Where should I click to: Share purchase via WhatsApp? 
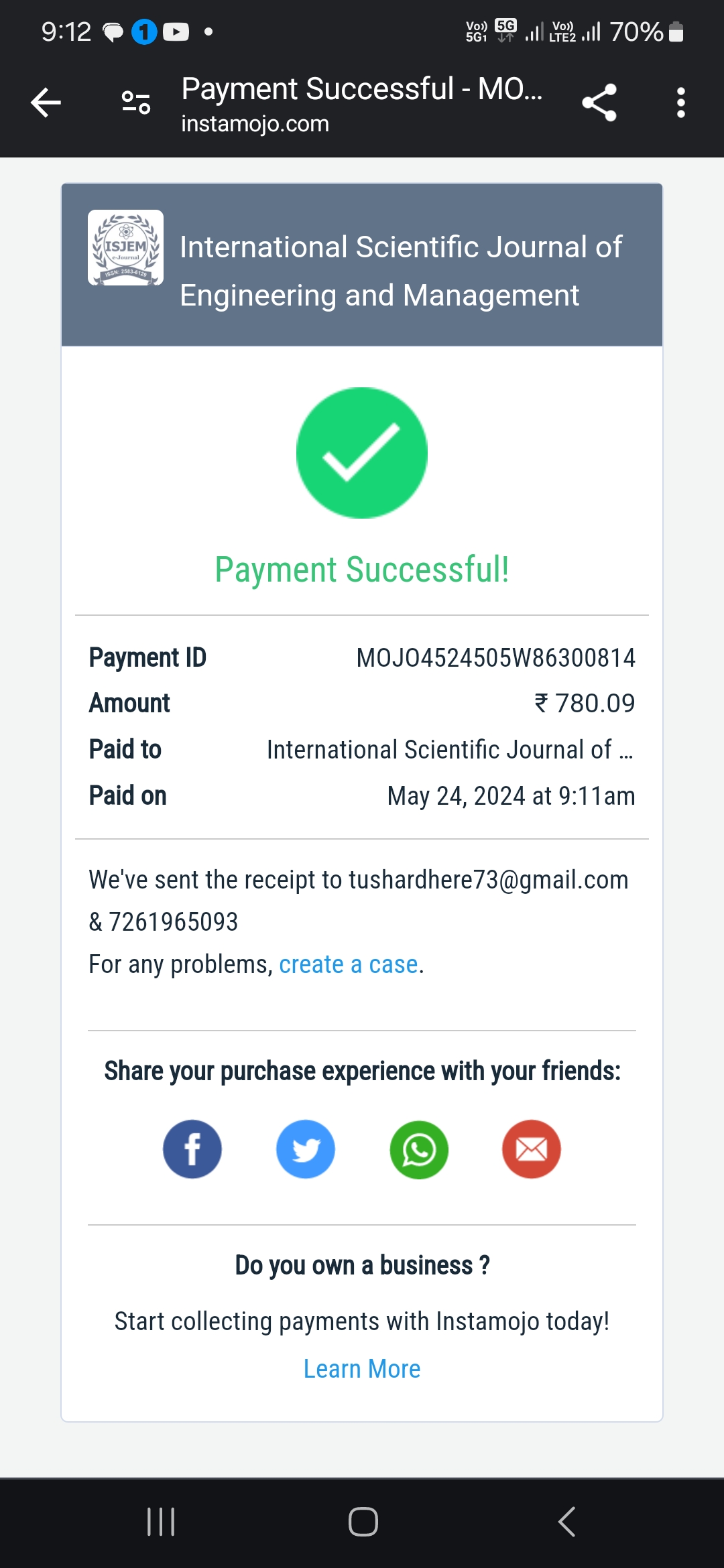pyautogui.click(x=419, y=1149)
